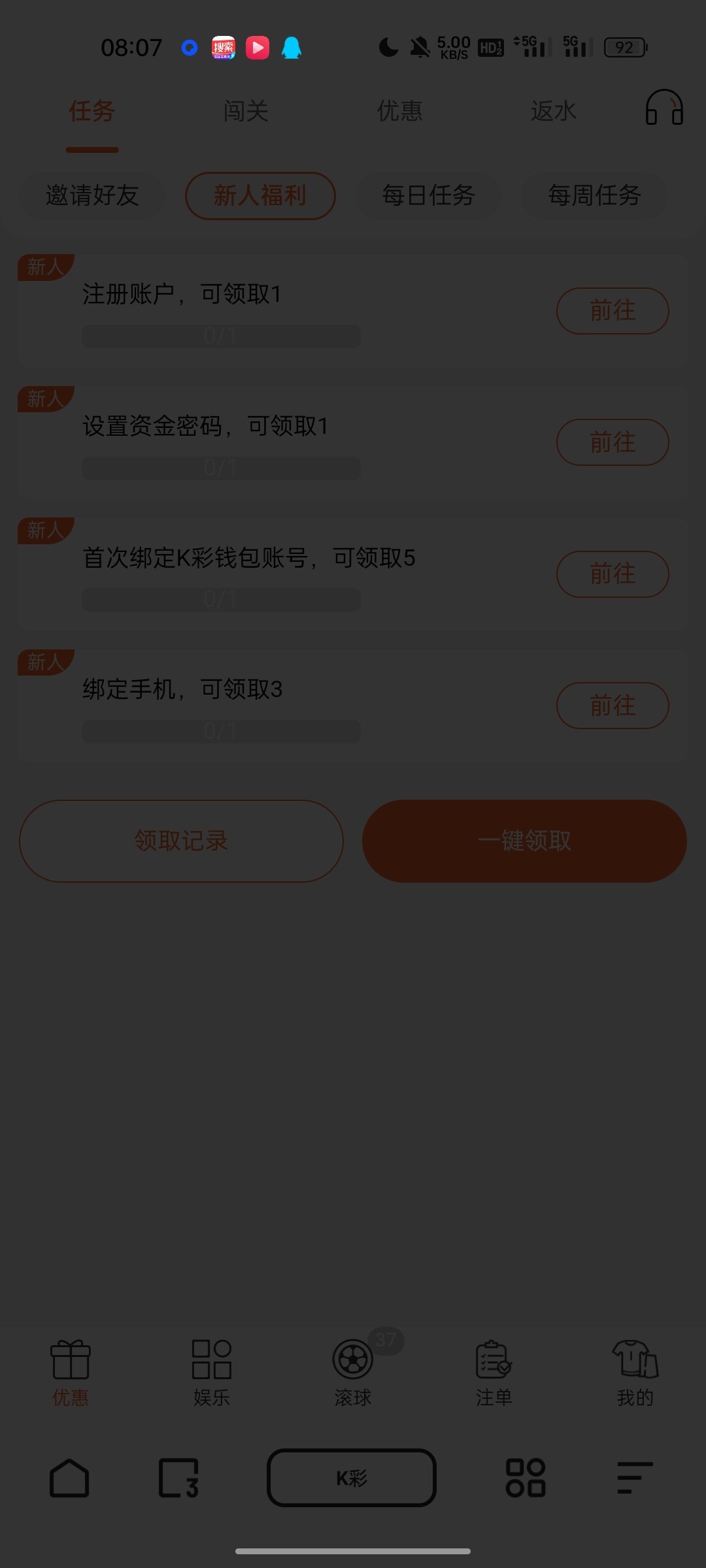Open 领取记录 claim history
Viewport: 706px width, 1568px height.
click(181, 841)
